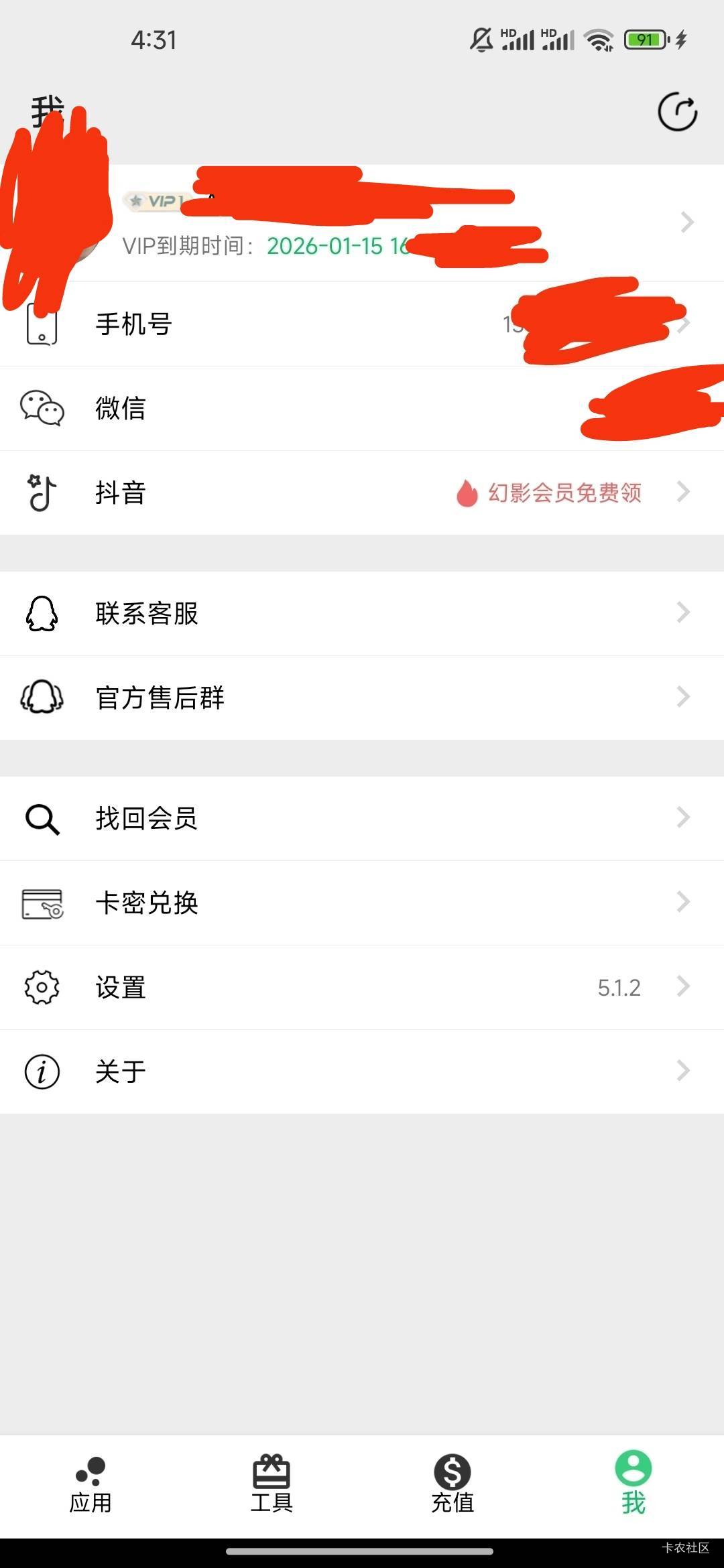Switch to the 工具 tab
The image size is (724, 1568).
coord(271,1485)
